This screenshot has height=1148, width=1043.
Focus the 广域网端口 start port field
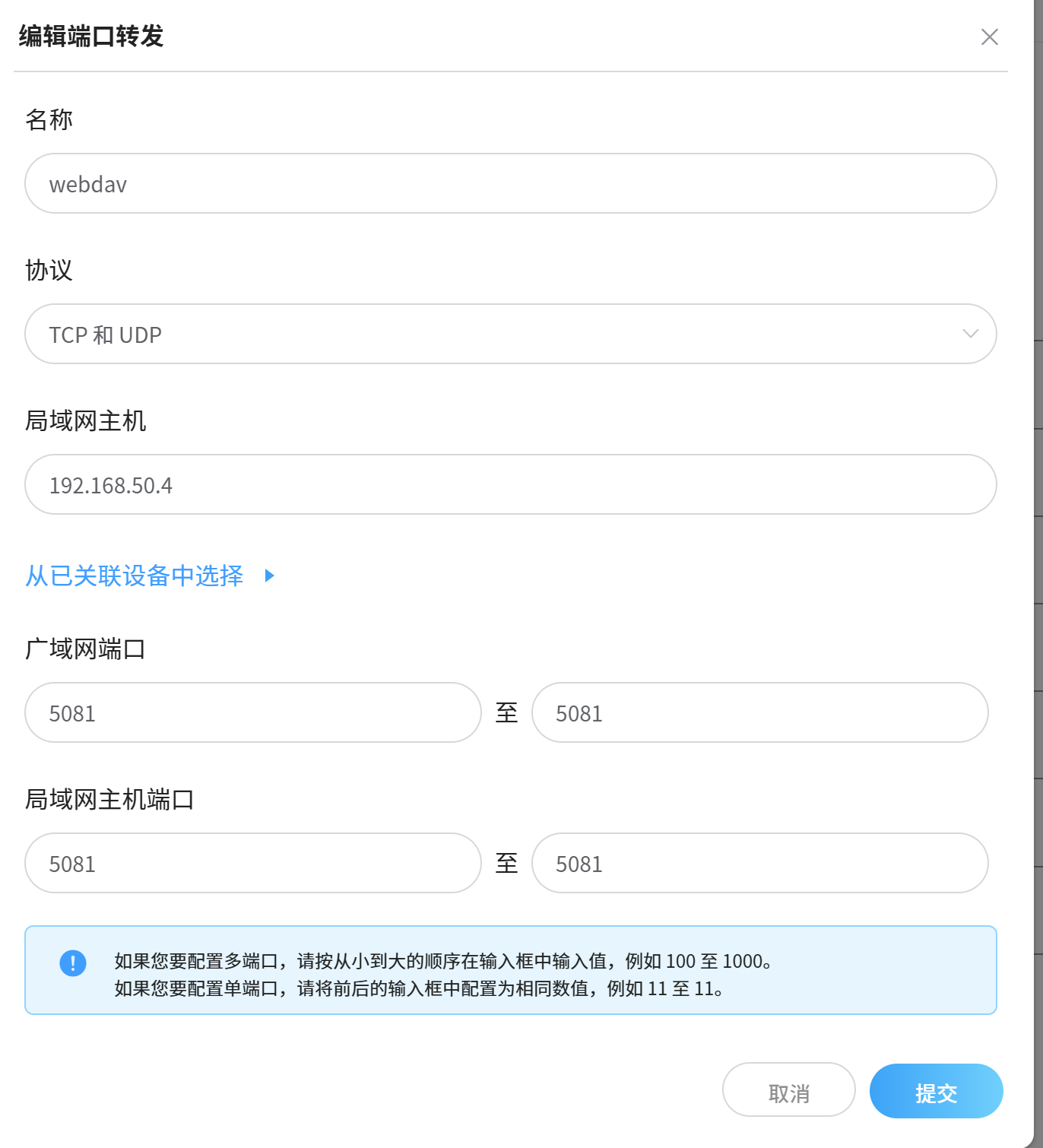[252, 713]
